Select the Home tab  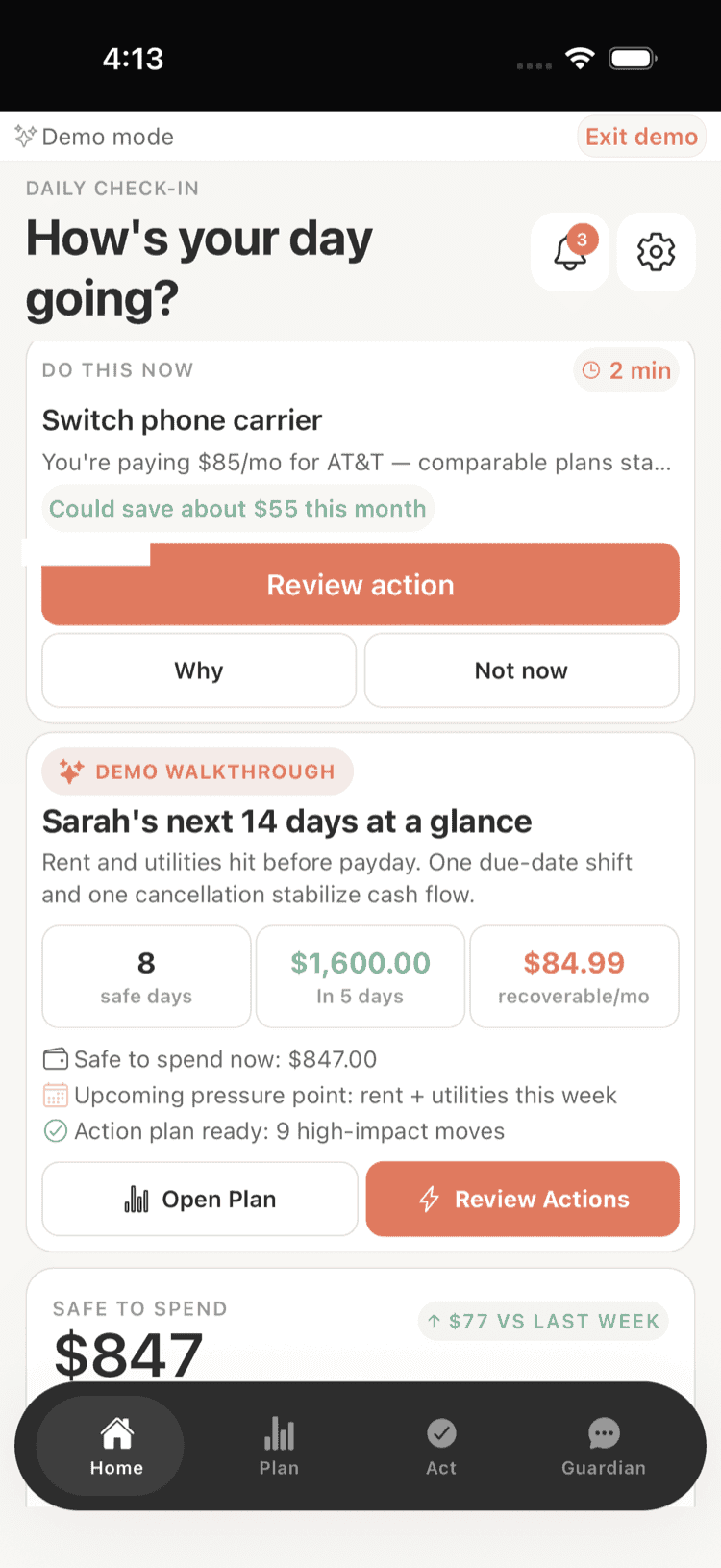click(116, 1446)
